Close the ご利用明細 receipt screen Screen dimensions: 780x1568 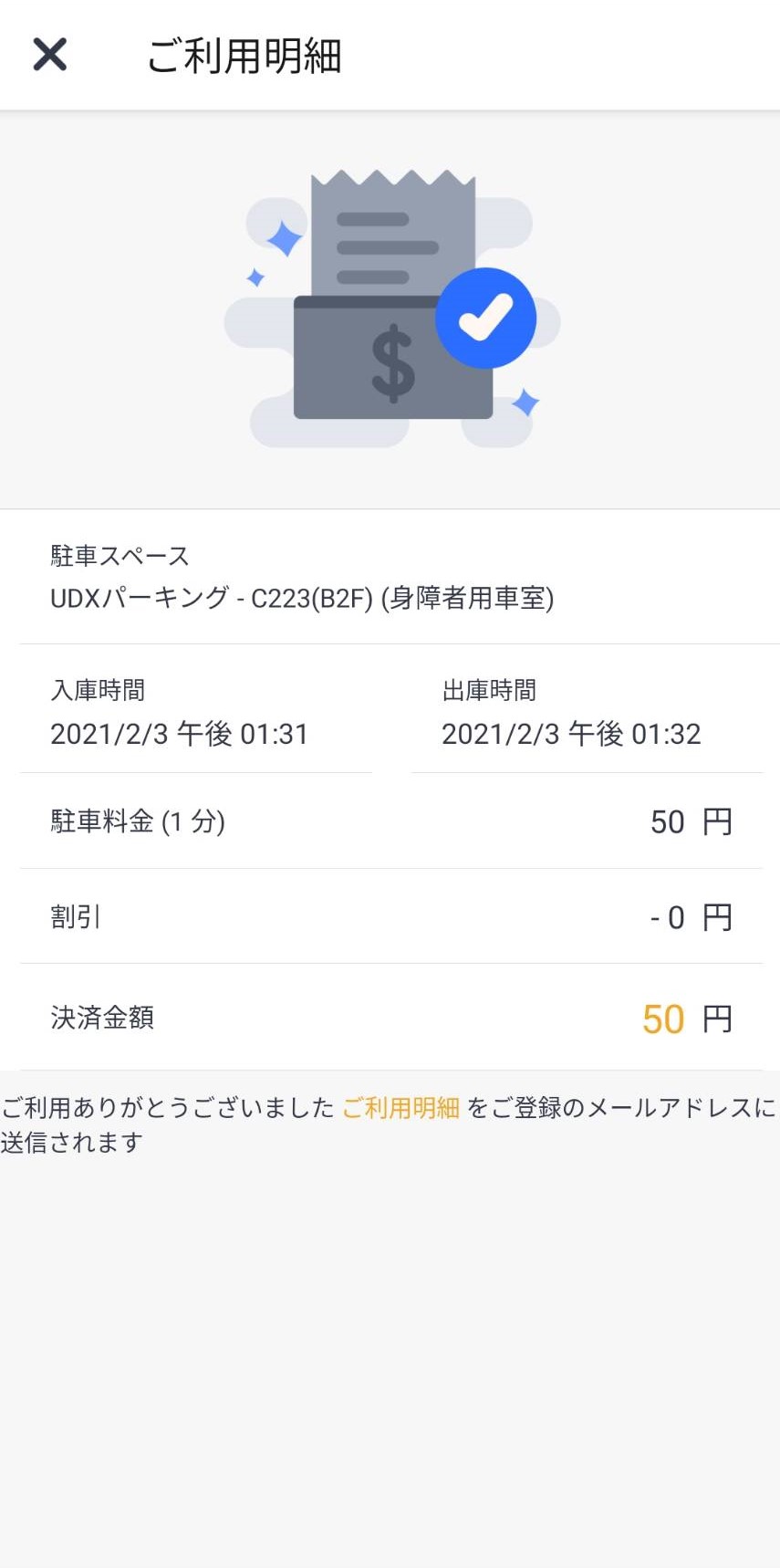(50, 55)
